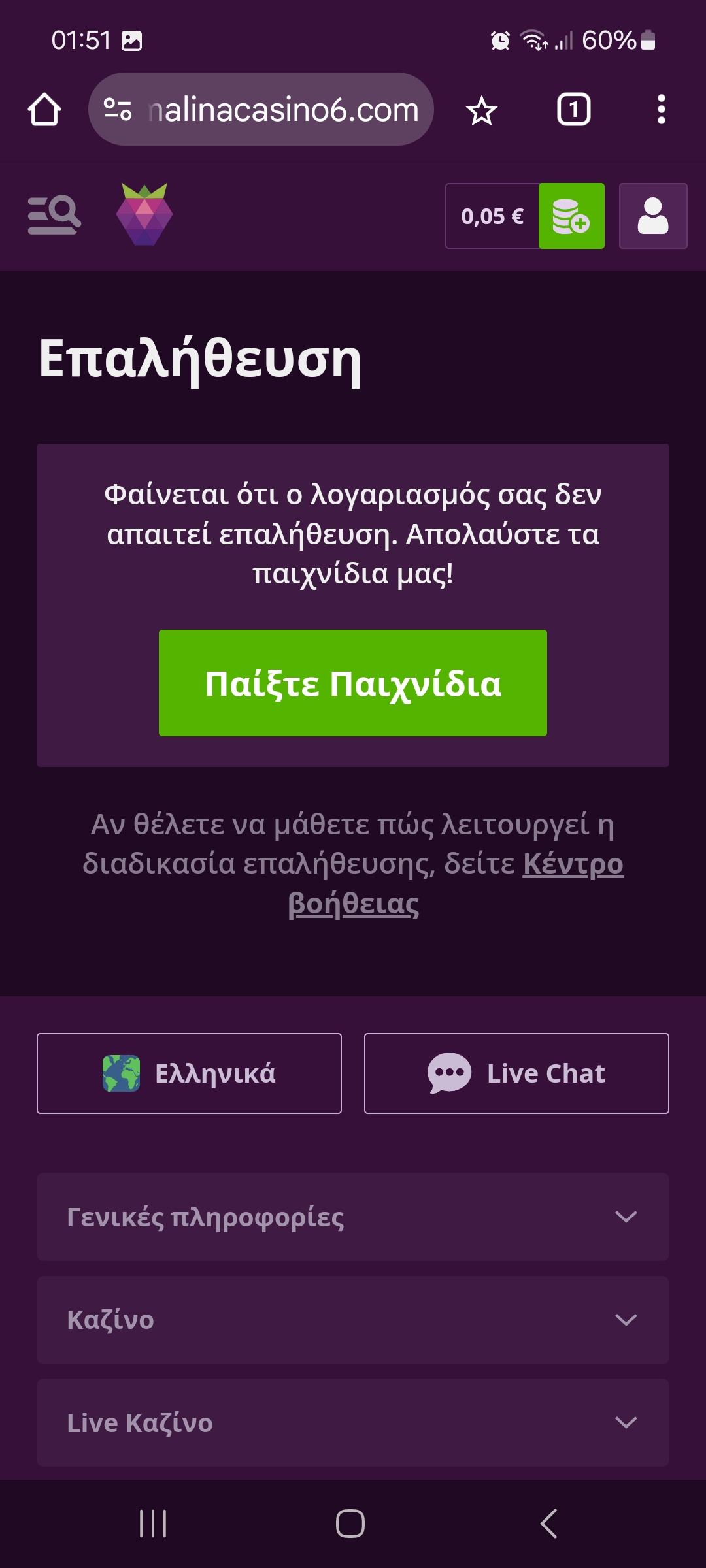Show recent apps from navigation bar
The image size is (706, 1568).
153,1524
